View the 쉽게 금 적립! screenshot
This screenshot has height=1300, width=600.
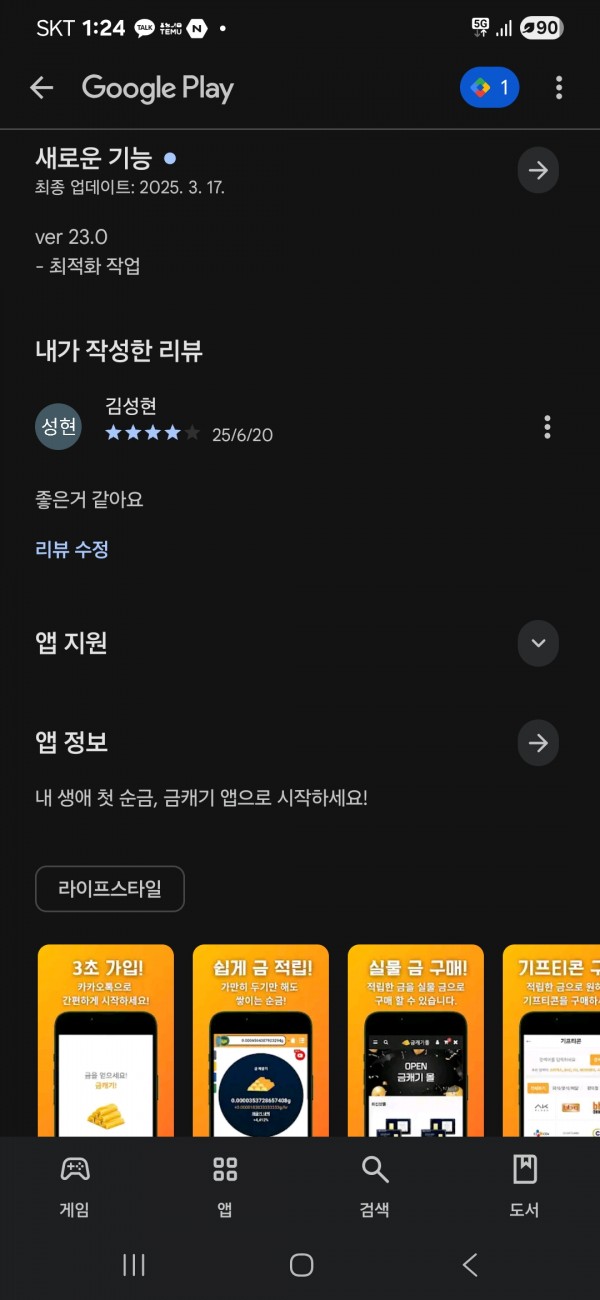(x=261, y=1040)
